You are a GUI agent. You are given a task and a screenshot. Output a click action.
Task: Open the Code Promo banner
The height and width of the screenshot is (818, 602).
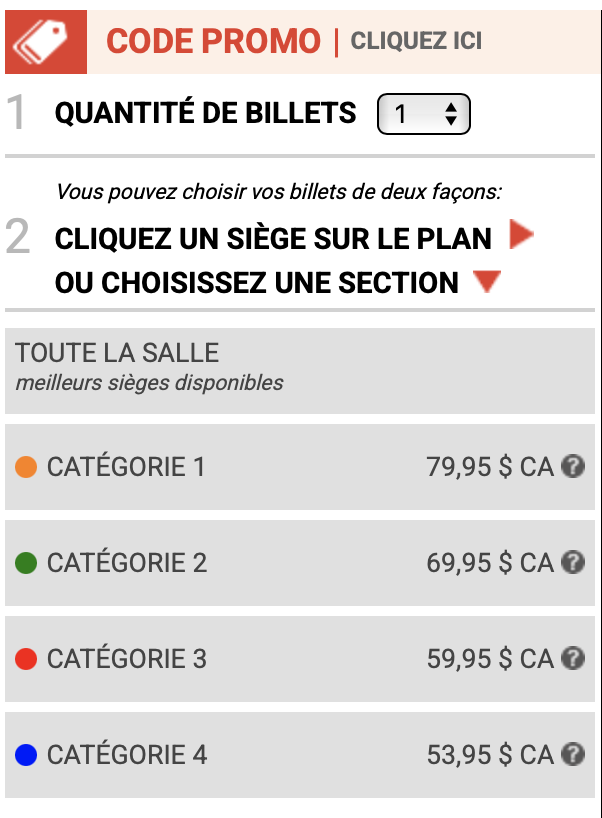coord(300,41)
